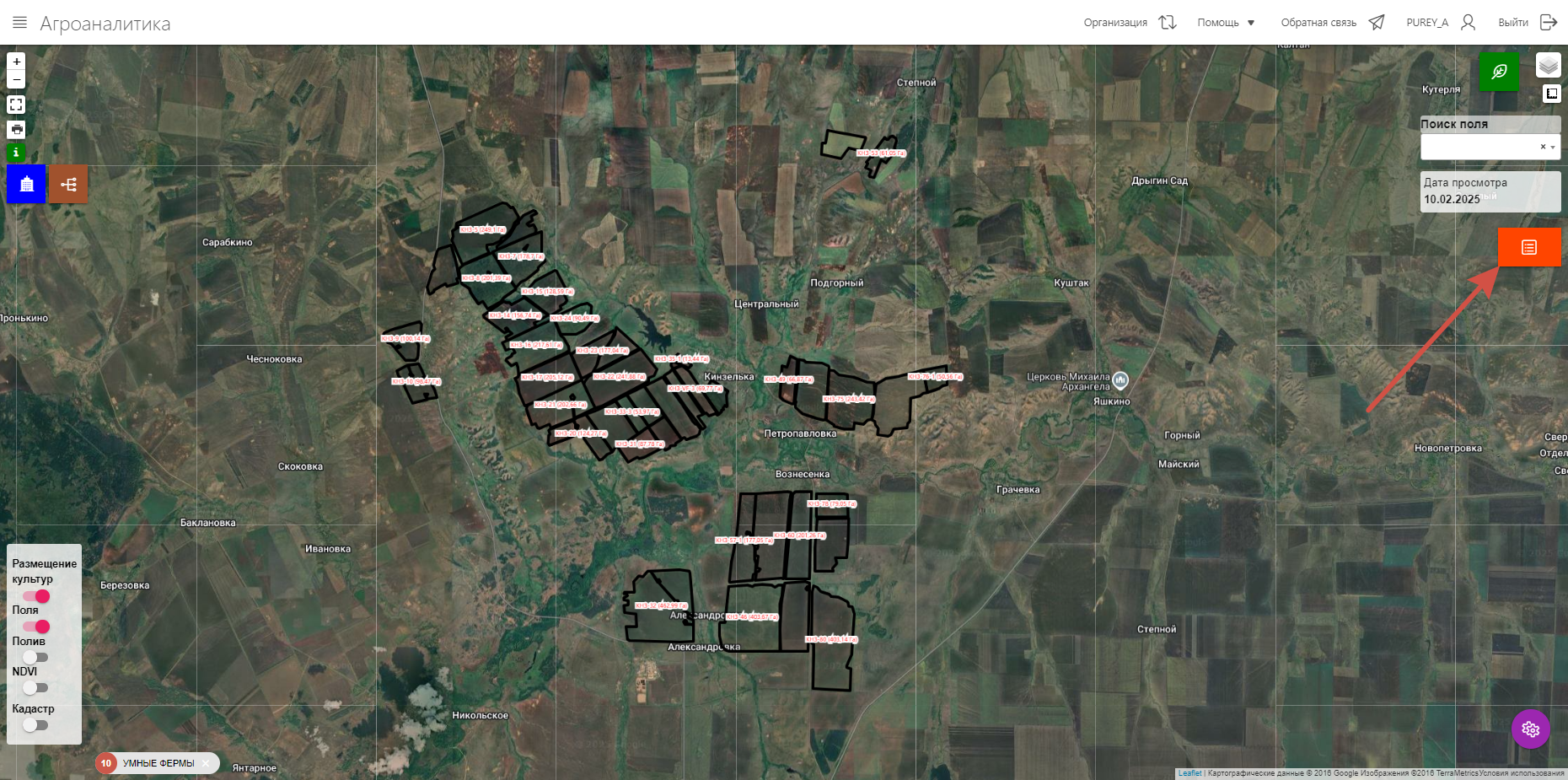The image size is (1568, 780).
Task: Enable the NDVI layer
Action: click(35, 687)
